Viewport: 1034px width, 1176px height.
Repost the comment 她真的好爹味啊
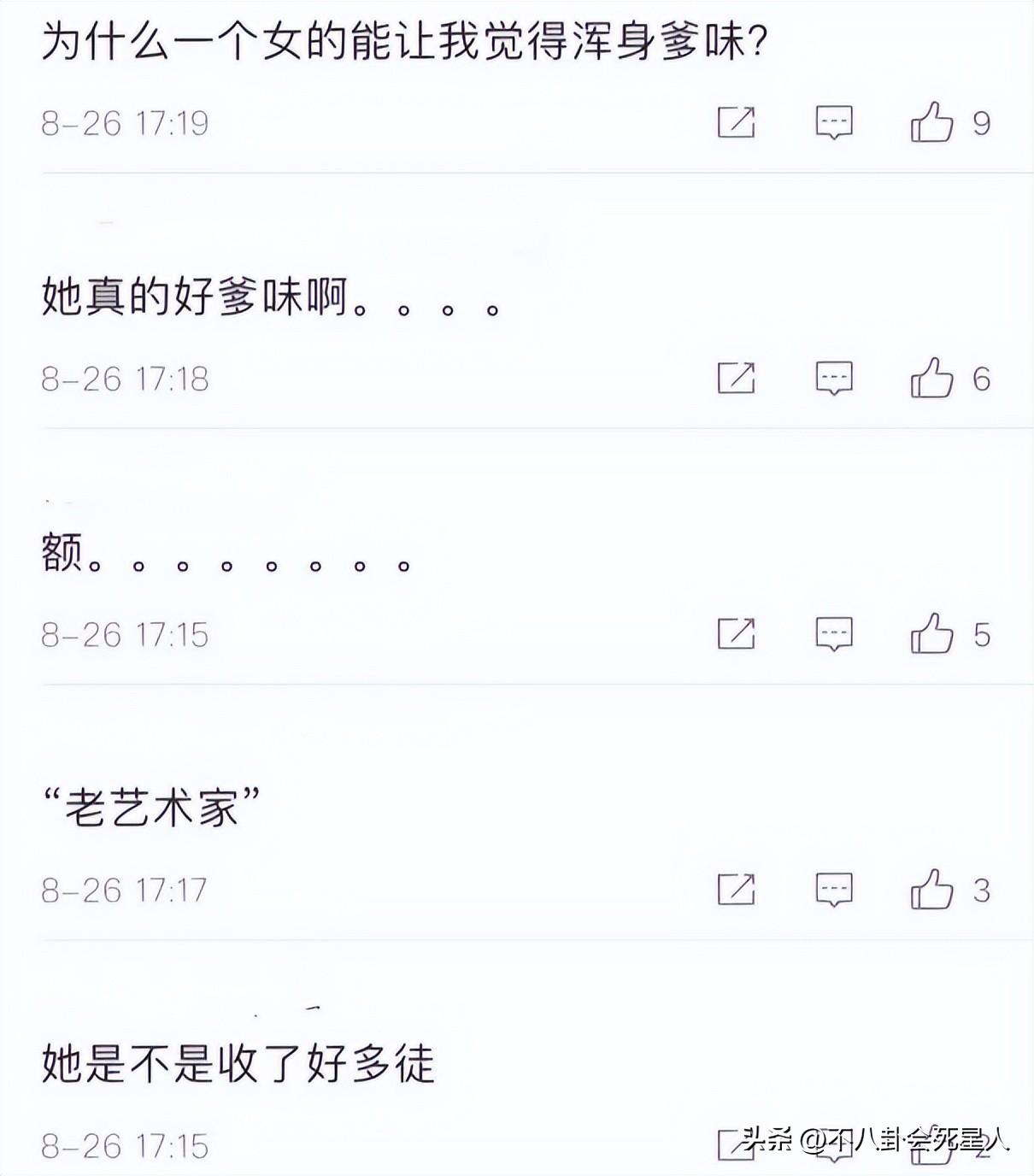(x=736, y=378)
